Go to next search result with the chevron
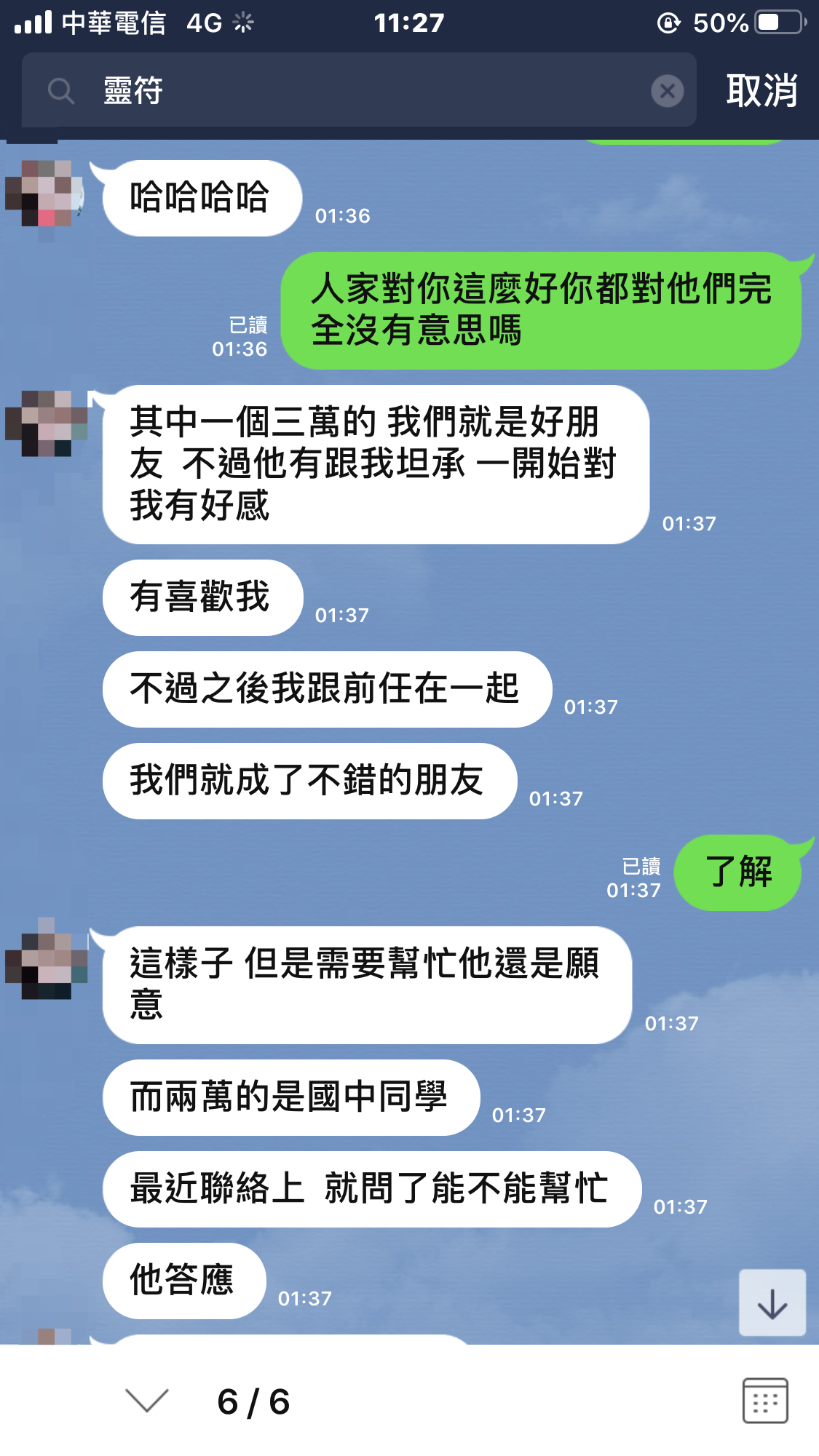819x1456 pixels. [146, 1400]
